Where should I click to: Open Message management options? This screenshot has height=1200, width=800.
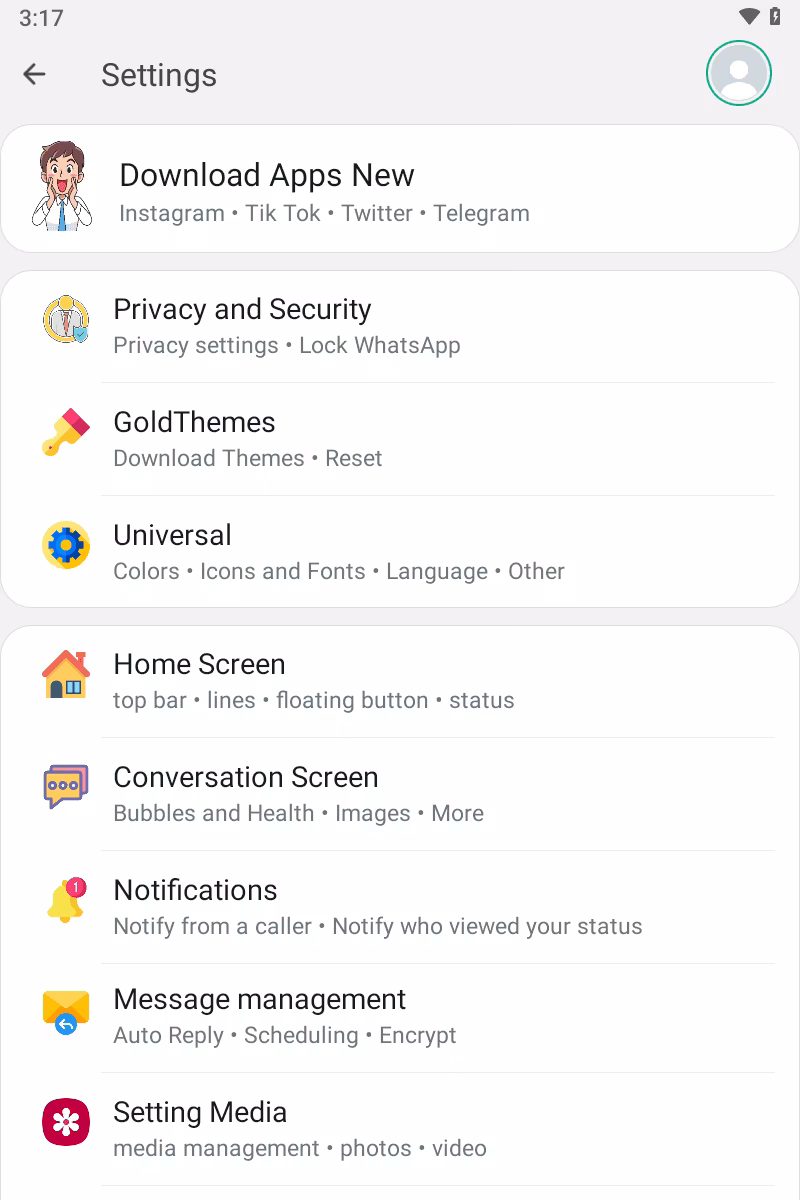tap(400, 1016)
